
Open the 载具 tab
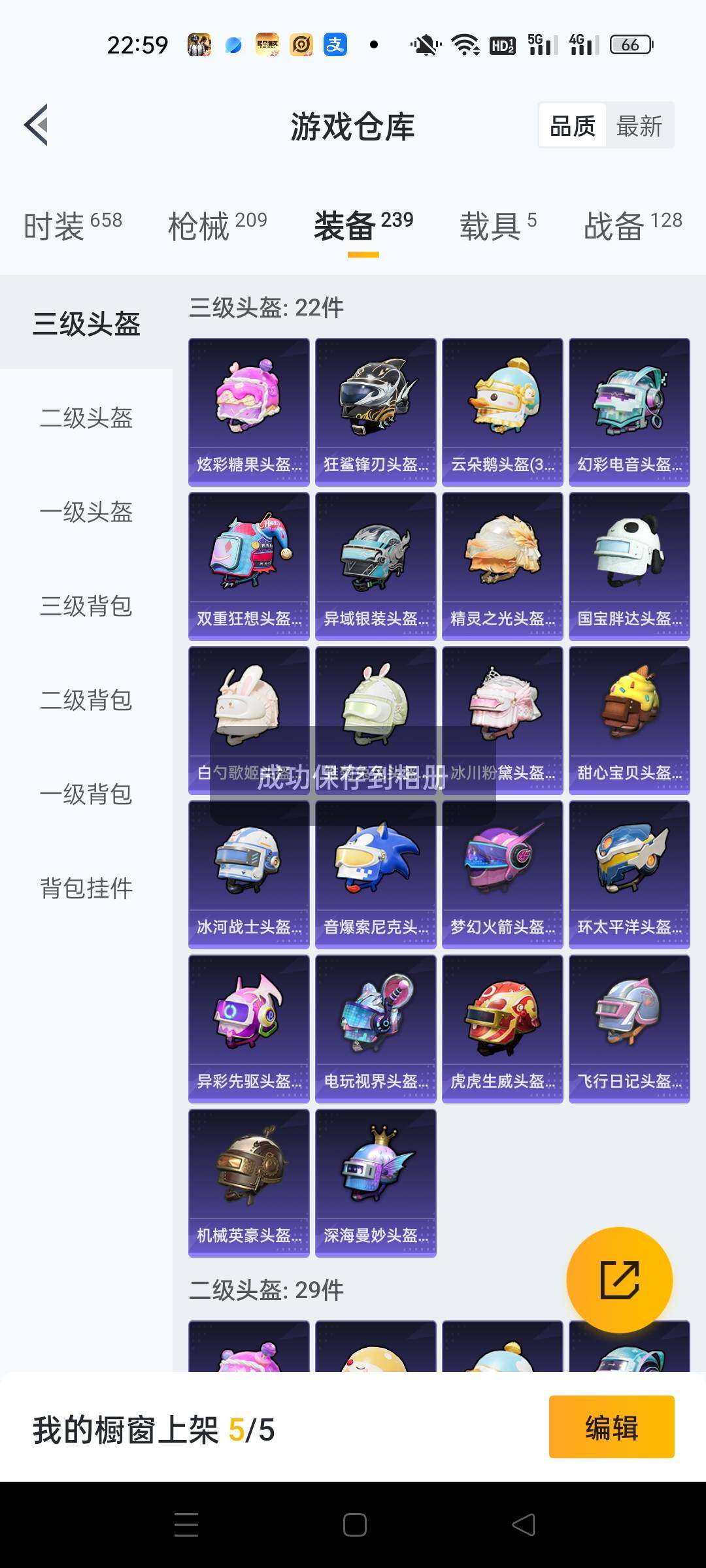497,225
